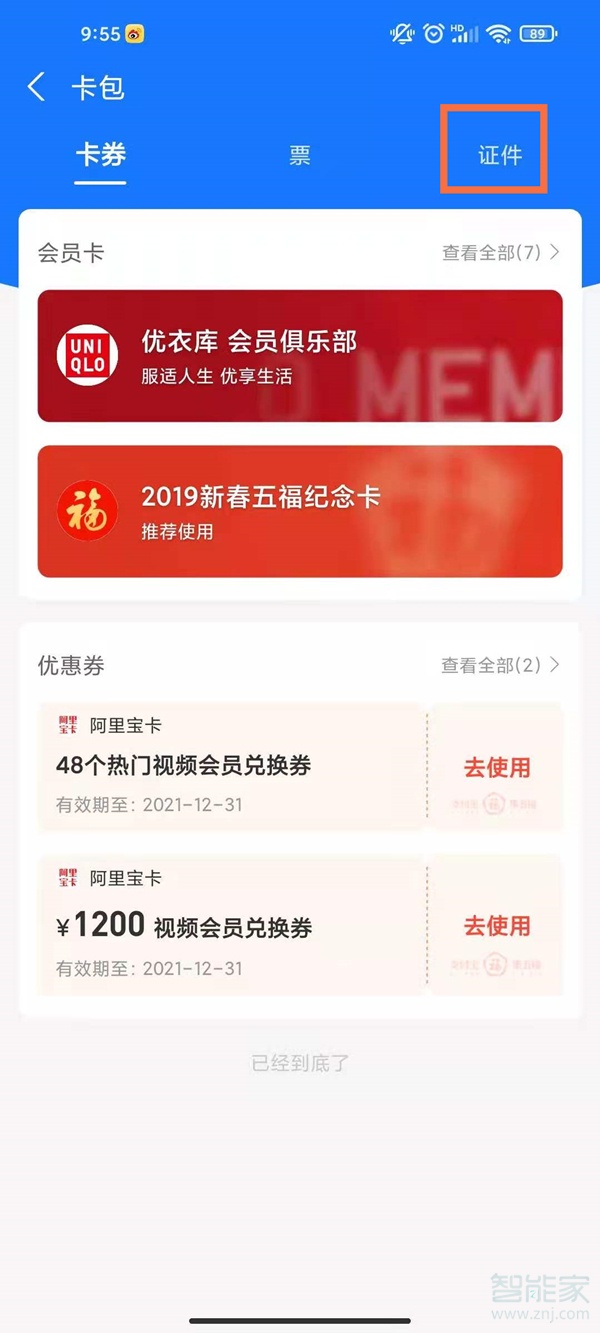The height and width of the screenshot is (1333, 600).
Task: Switch to the 卡券 tab
Action: pyautogui.click(x=101, y=155)
